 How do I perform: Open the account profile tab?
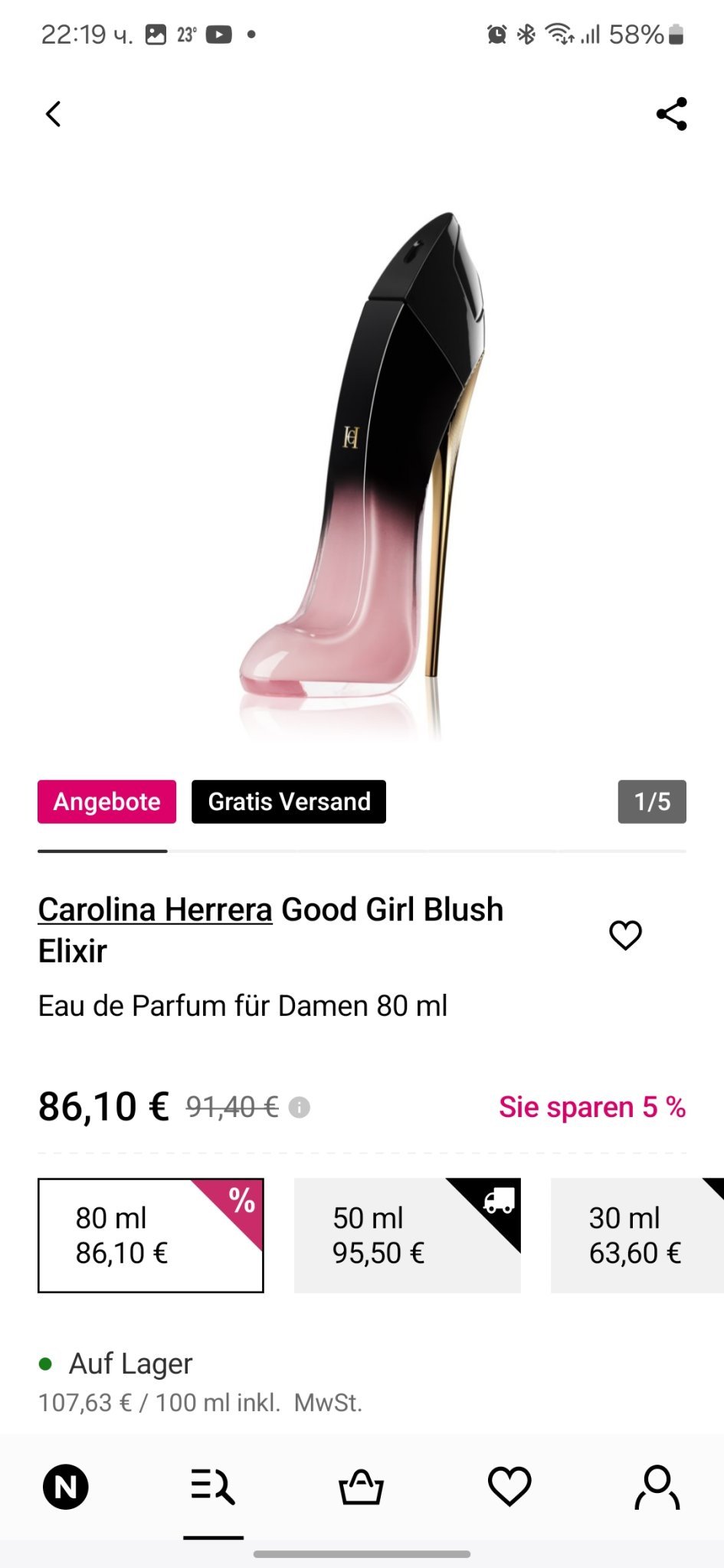pos(657,1487)
